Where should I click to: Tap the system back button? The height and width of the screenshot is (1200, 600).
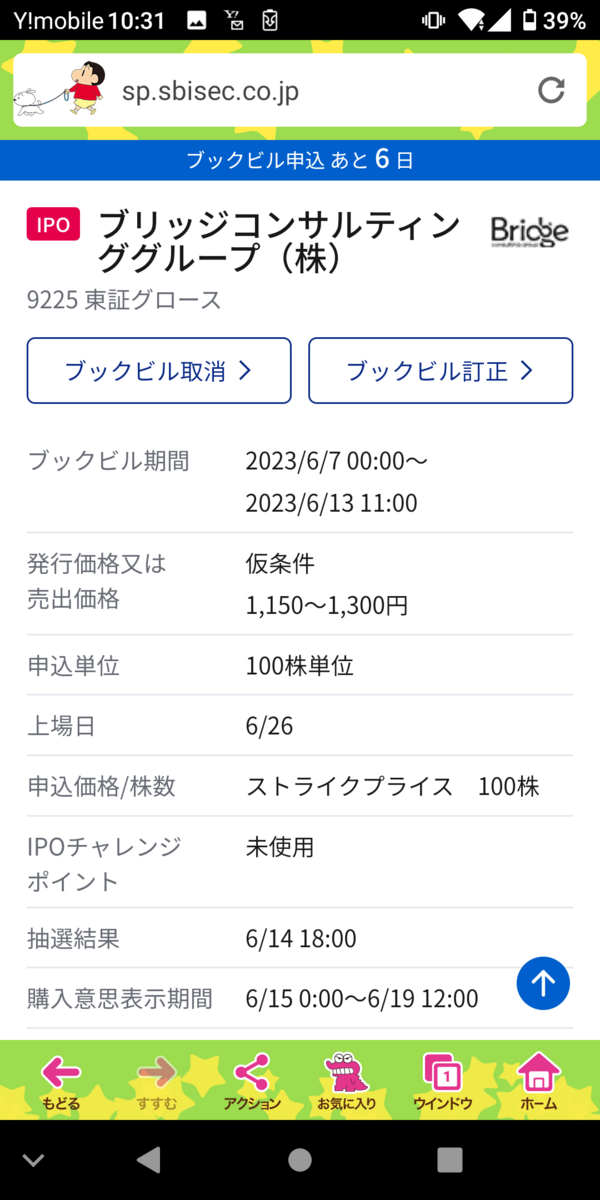coord(149,1160)
